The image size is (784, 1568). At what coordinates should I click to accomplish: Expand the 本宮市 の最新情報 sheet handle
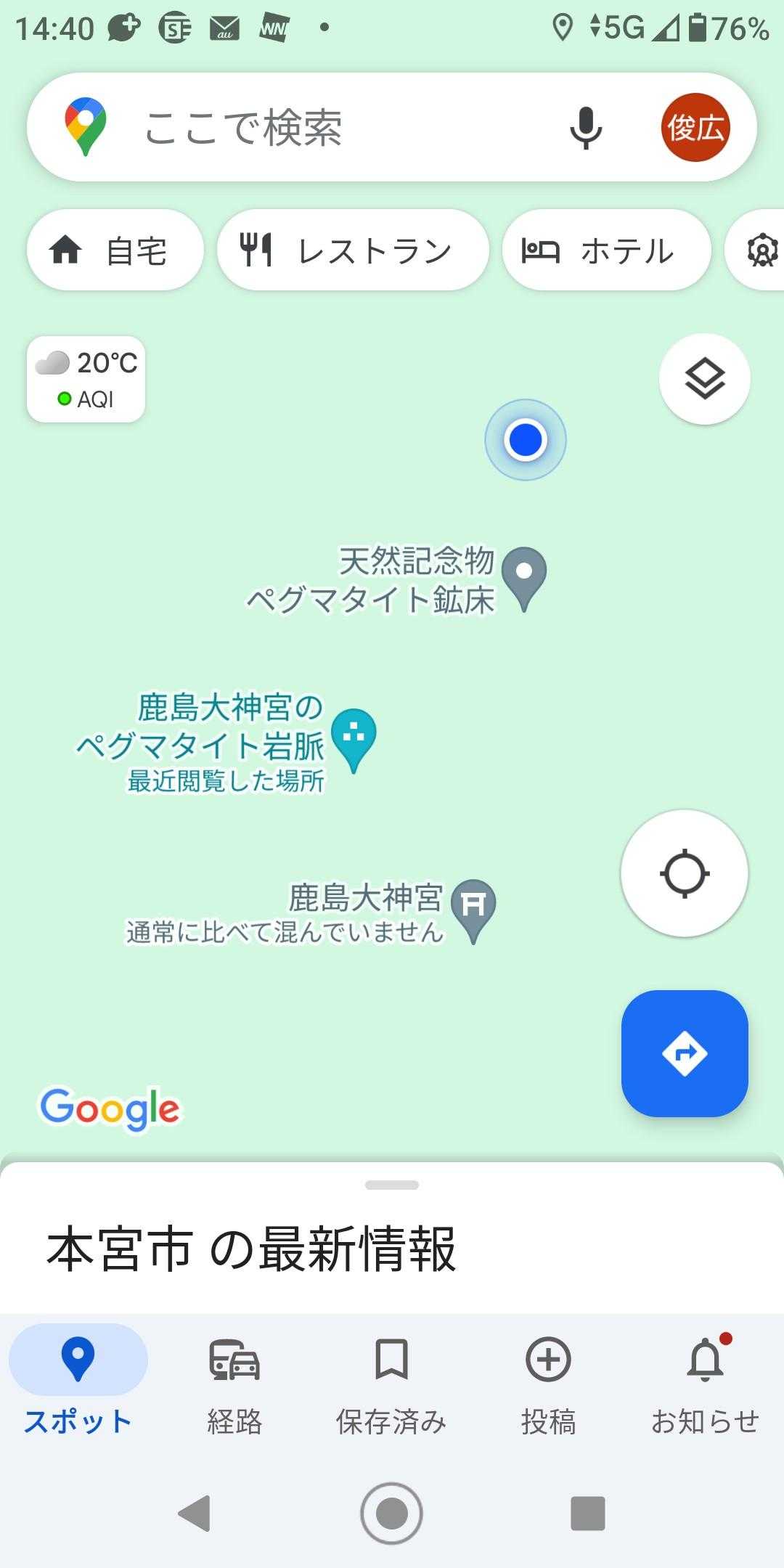(392, 1185)
